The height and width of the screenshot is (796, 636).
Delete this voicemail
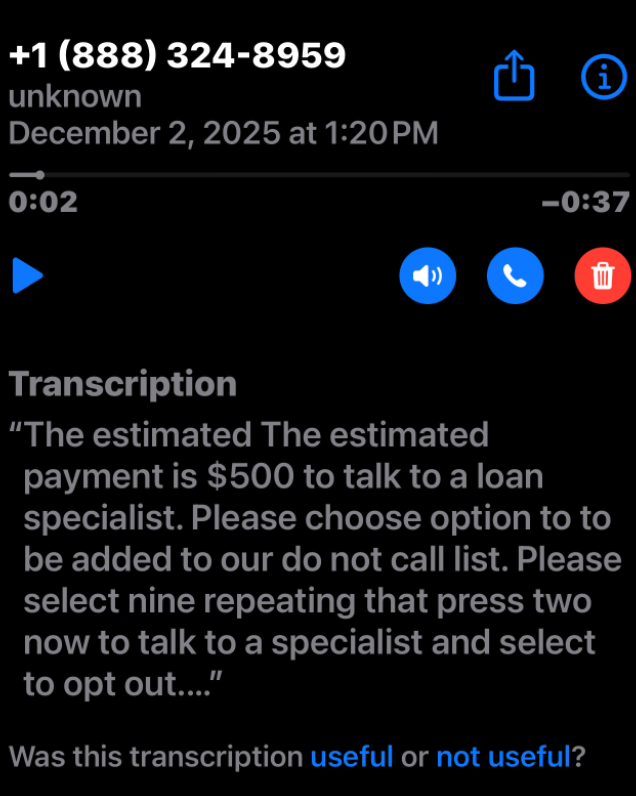pos(603,274)
